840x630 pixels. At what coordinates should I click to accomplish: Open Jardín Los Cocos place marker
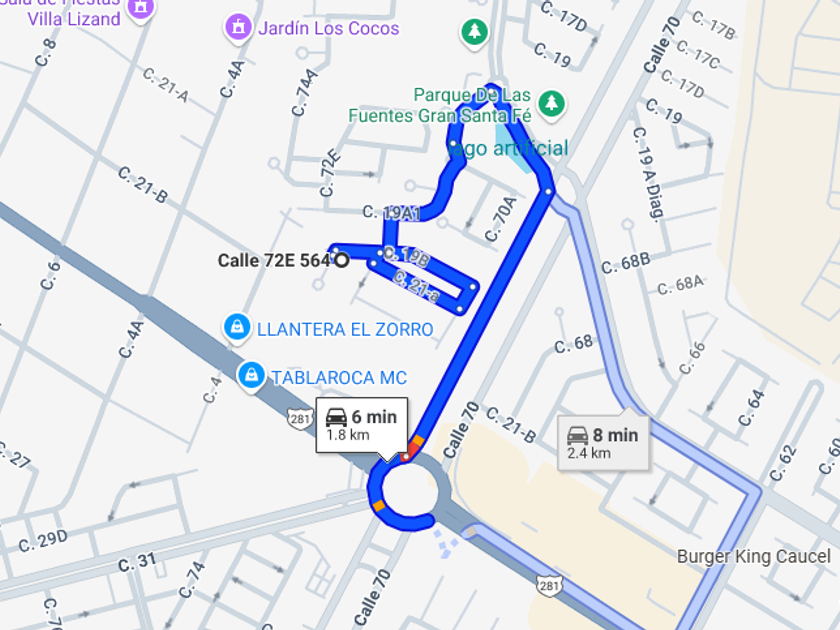pyautogui.click(x=238, y=27)
